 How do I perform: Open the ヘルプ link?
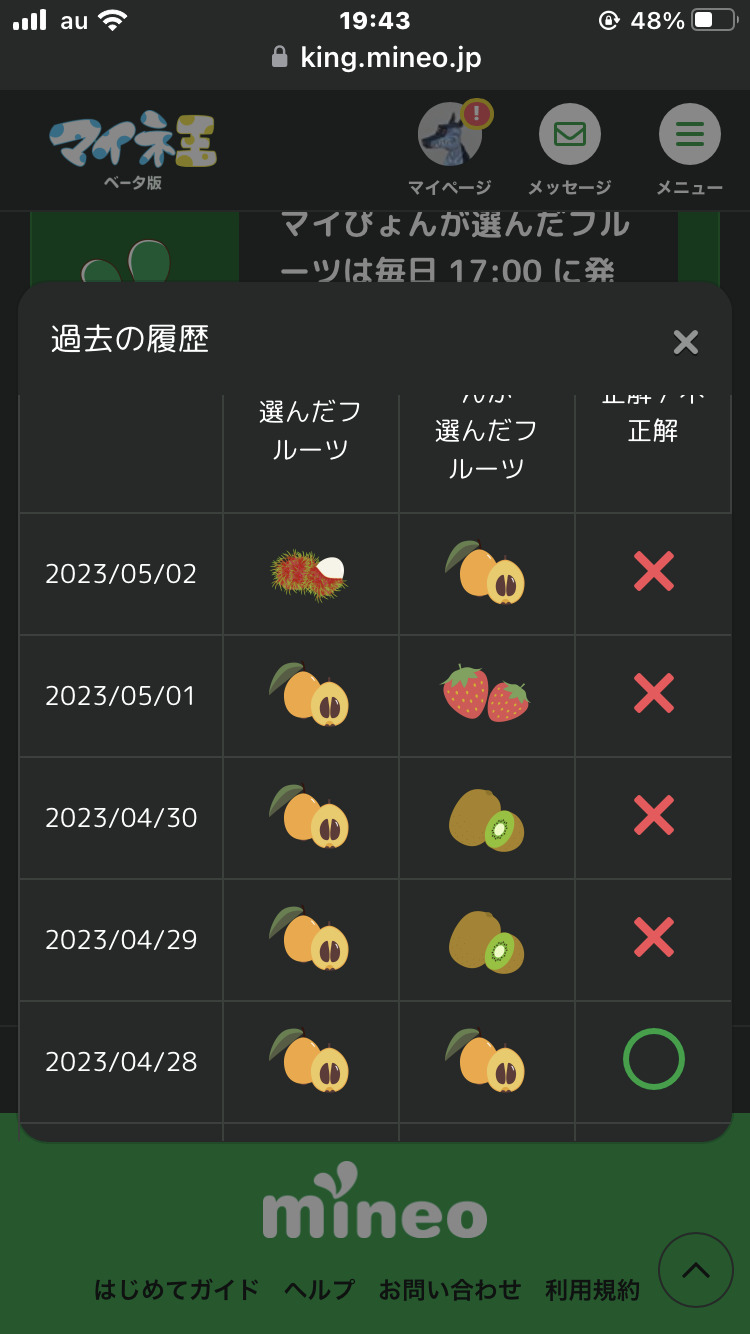coord(319,1290)
